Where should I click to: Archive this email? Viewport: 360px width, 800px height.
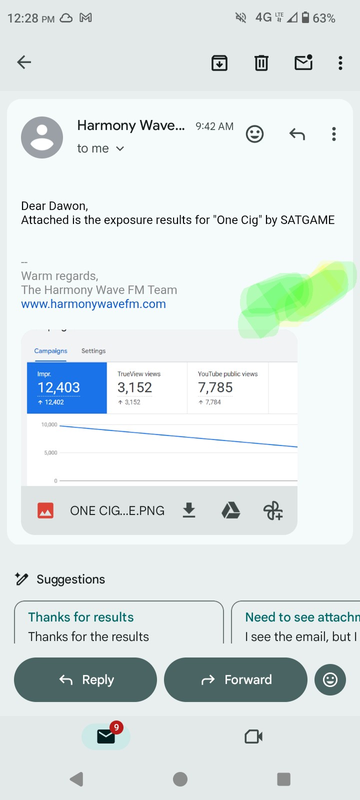pos(219,63)
